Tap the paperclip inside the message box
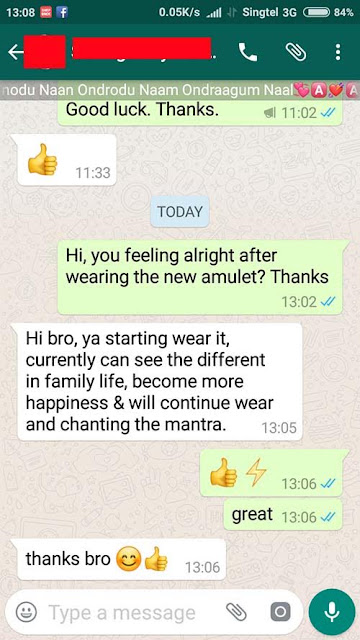360x640 pixels. pos(236,612)
